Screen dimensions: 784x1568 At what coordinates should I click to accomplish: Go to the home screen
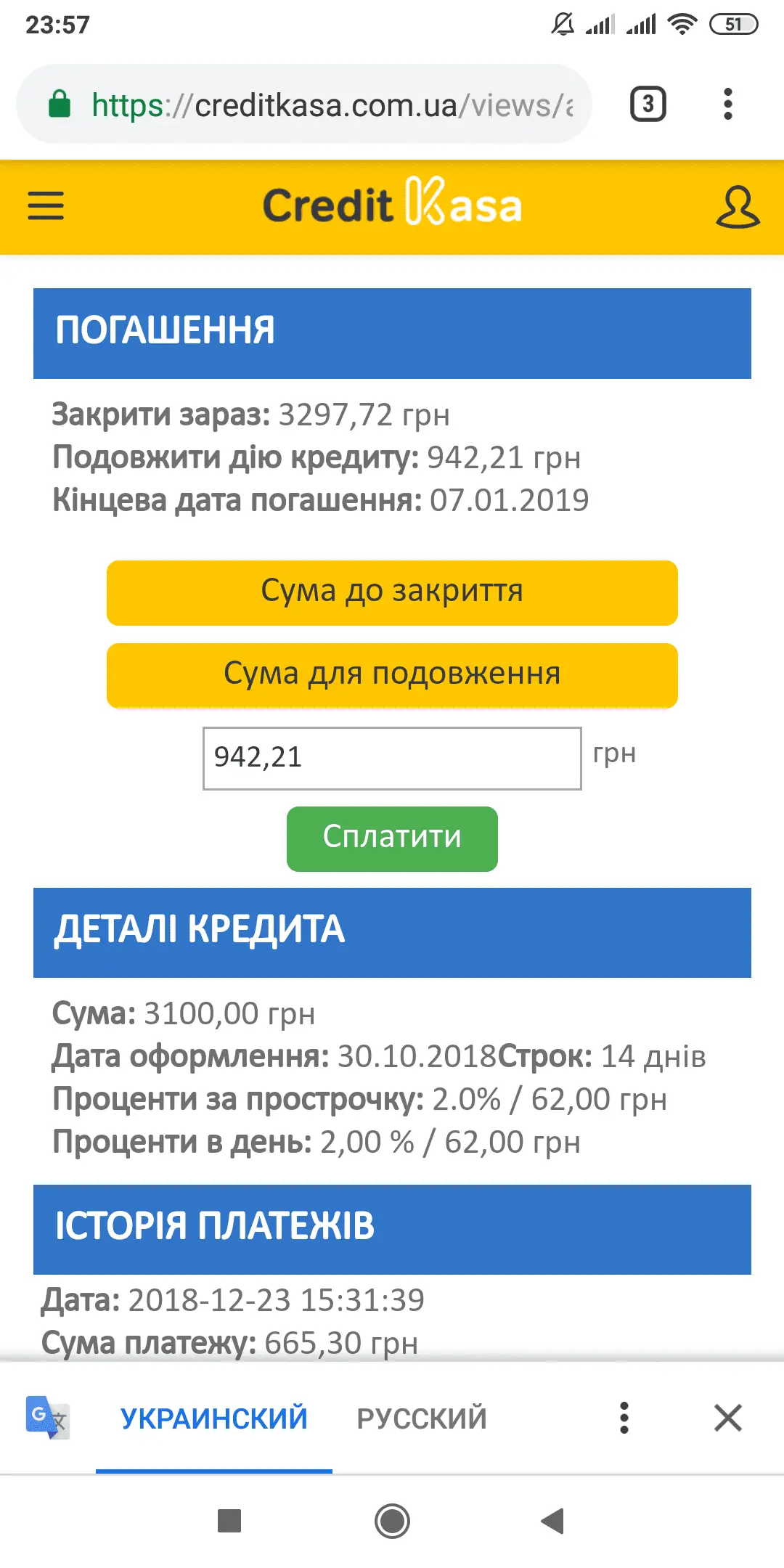point(392,1521)
